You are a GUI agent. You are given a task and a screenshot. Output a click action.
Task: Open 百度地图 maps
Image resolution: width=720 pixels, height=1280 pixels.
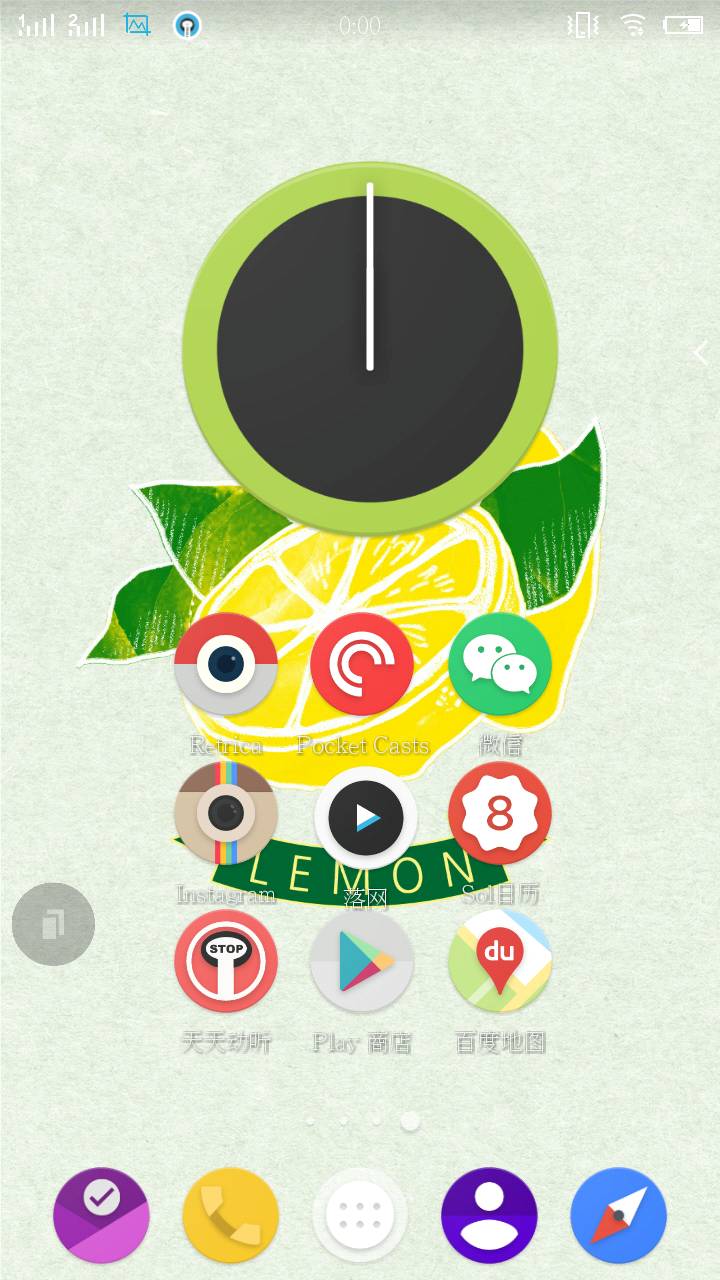(500, 961)
